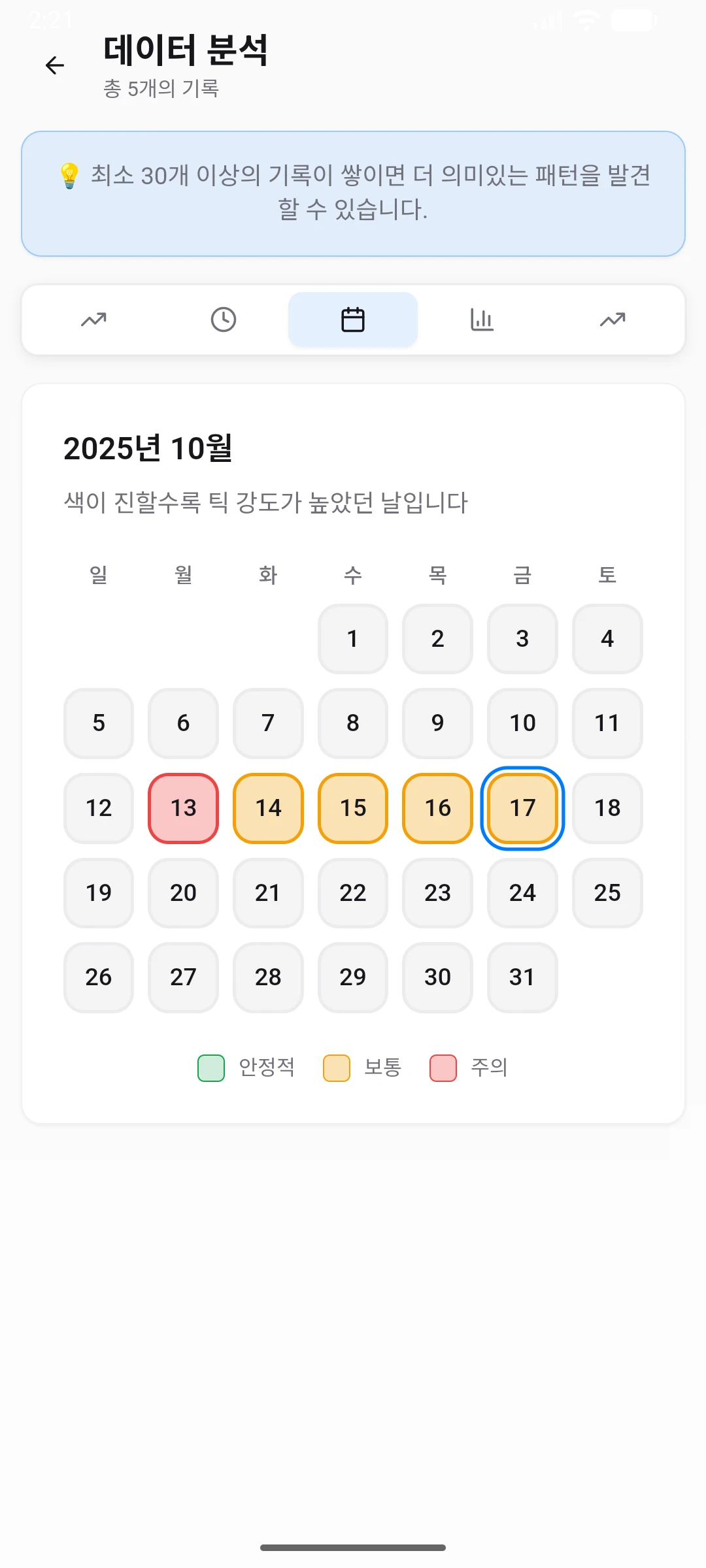Screen dimensions: 706x1568
Task: Tap October 15 in the calendar
Action: (353, 808)
